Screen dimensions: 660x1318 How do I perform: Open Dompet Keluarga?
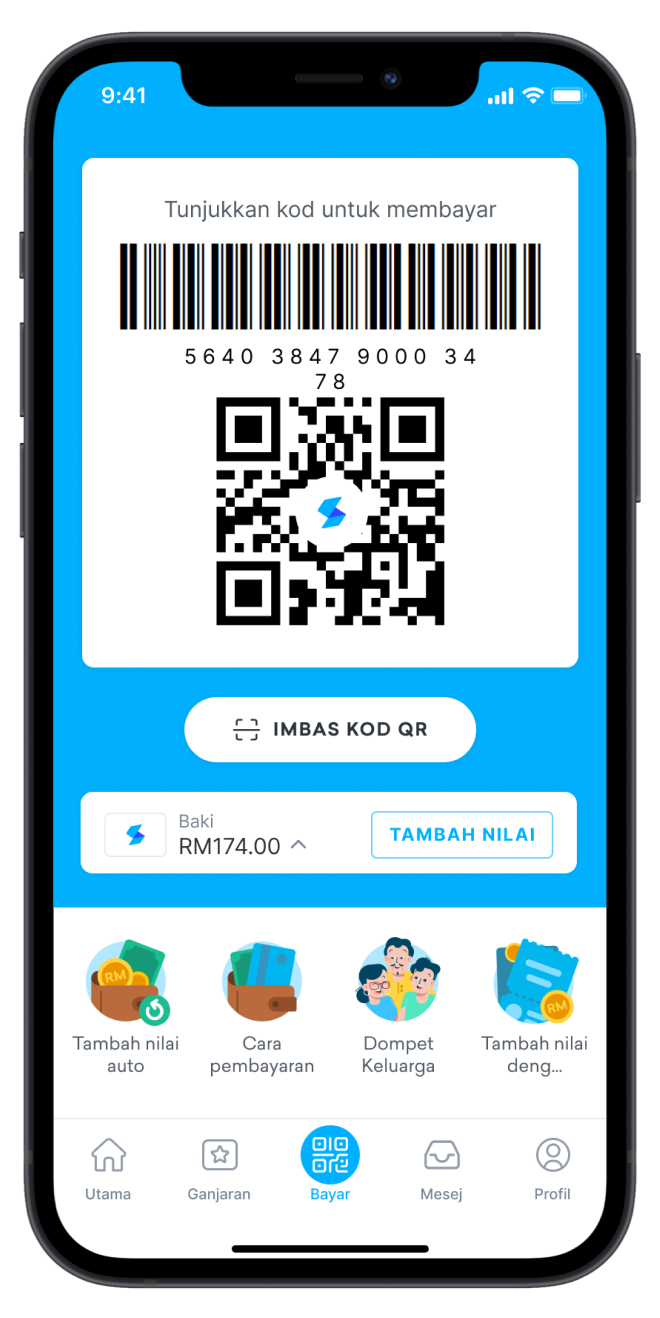point(398,1005)
